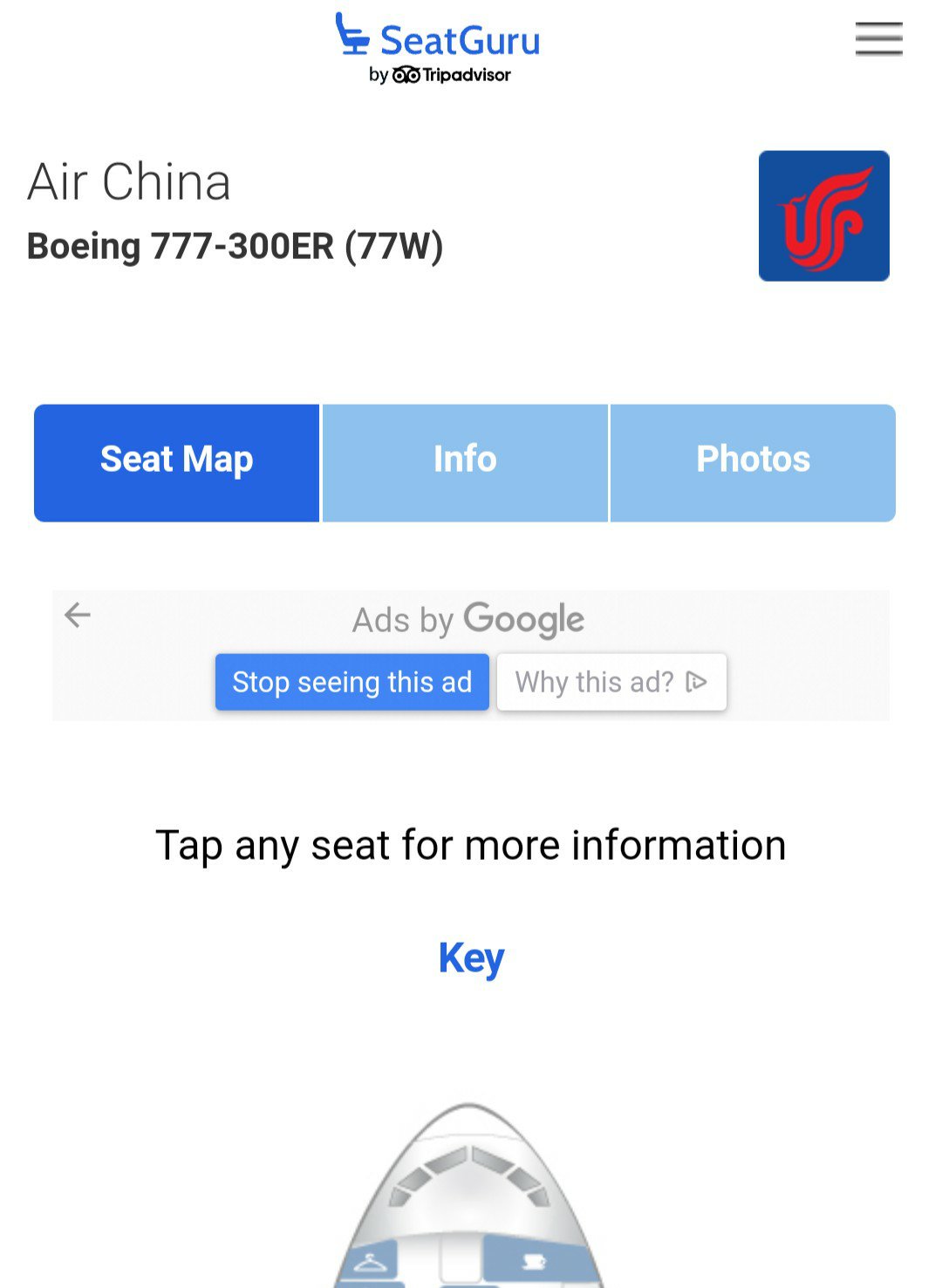Open the hamburger menu
The height and width of the screenshot is (1288, 942).
click(x=878, y=39)
